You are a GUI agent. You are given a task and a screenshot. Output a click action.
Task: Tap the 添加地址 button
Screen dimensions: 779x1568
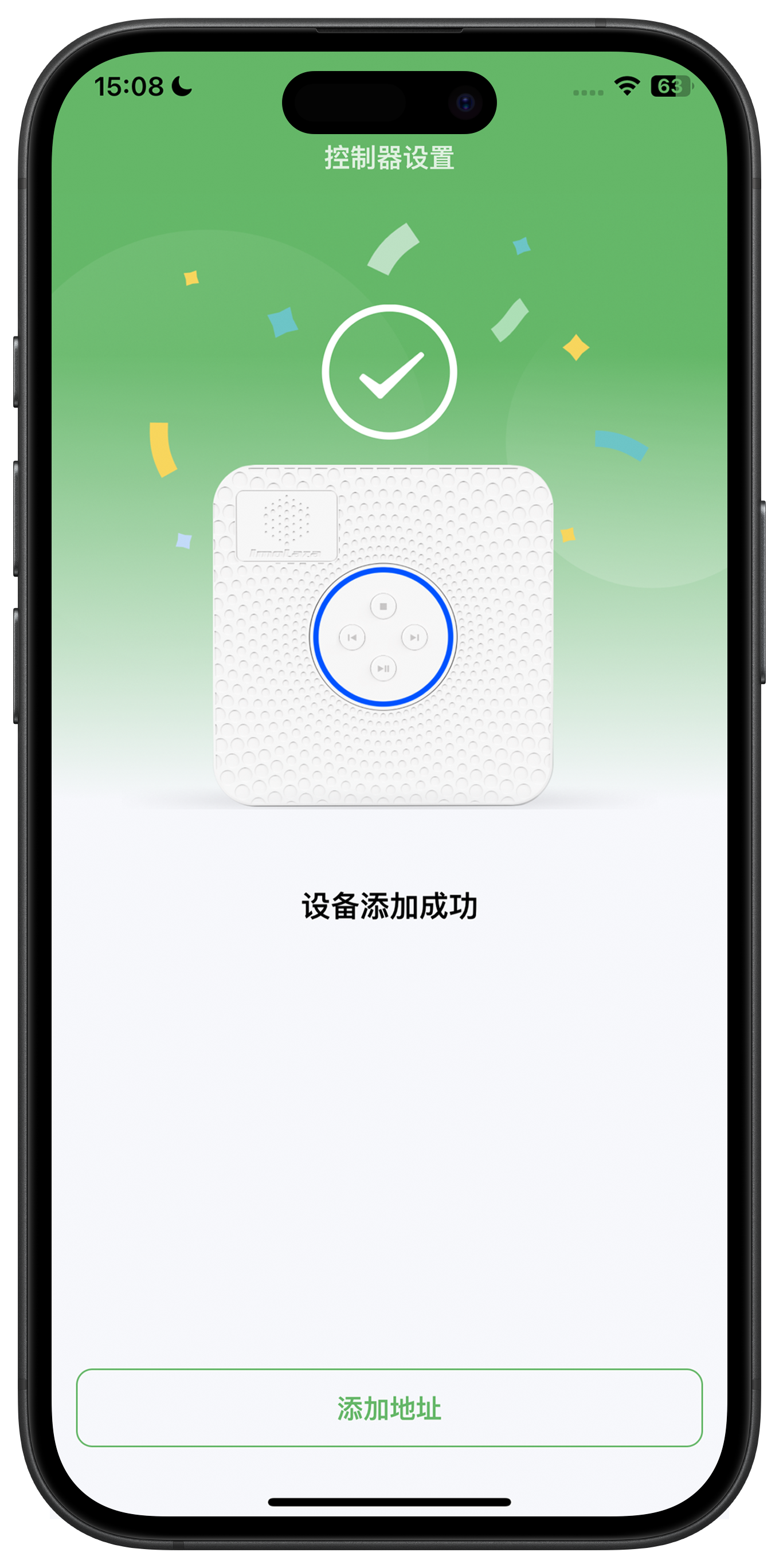(x=390, y=1408)
